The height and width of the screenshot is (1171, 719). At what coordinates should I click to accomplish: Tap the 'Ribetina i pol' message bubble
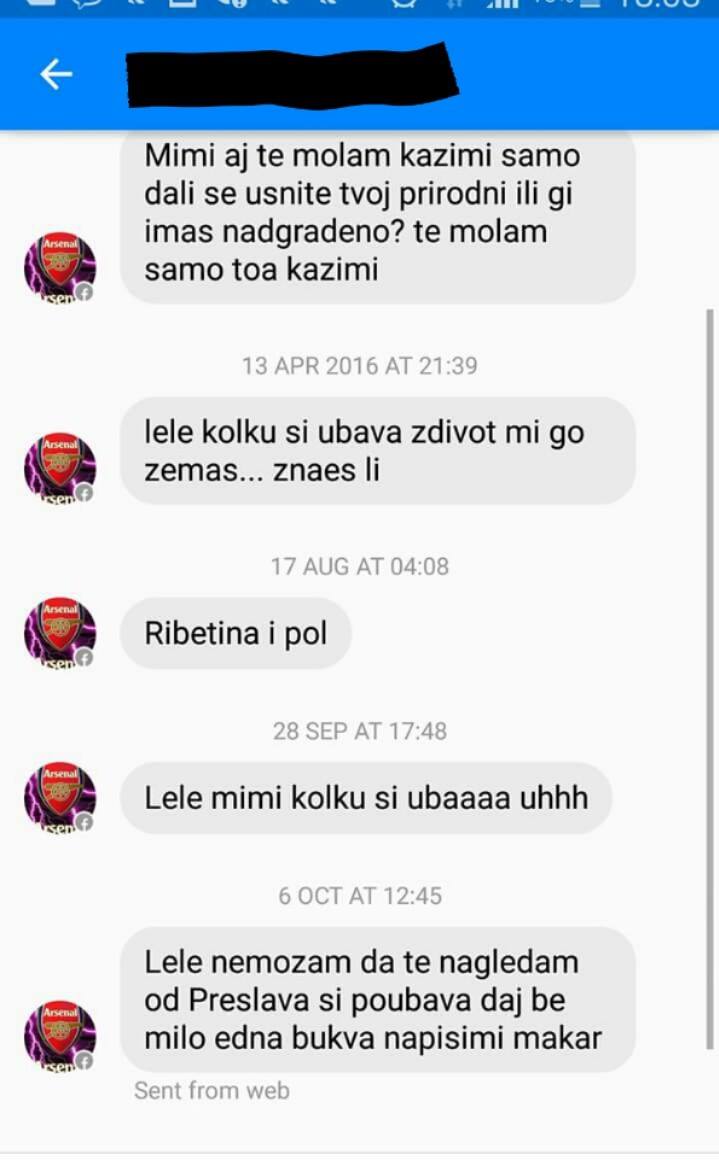[236, 634]
